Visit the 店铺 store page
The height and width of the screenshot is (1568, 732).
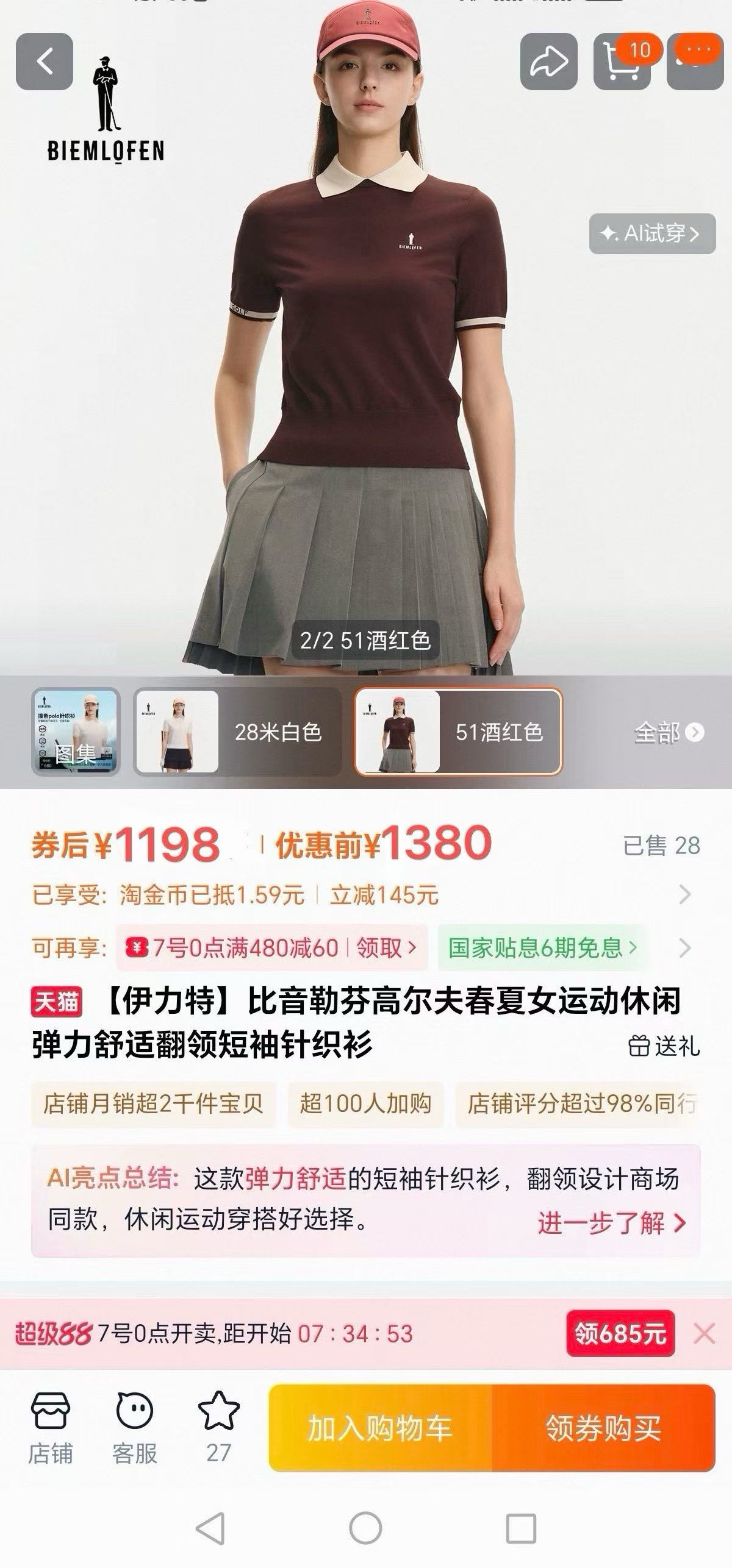point(51,1428)
